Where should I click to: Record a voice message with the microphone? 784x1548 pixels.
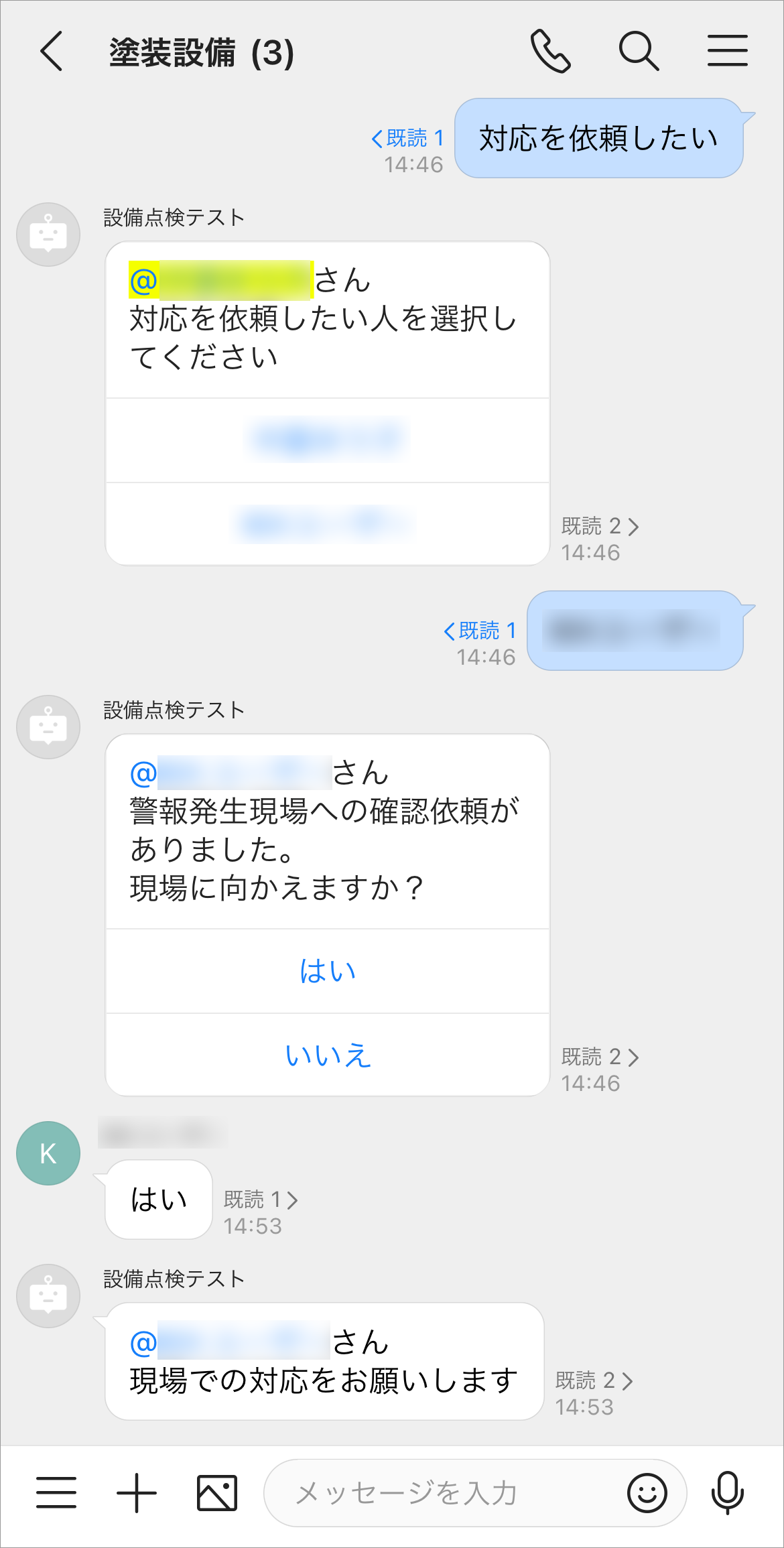tap(727, 1492)
